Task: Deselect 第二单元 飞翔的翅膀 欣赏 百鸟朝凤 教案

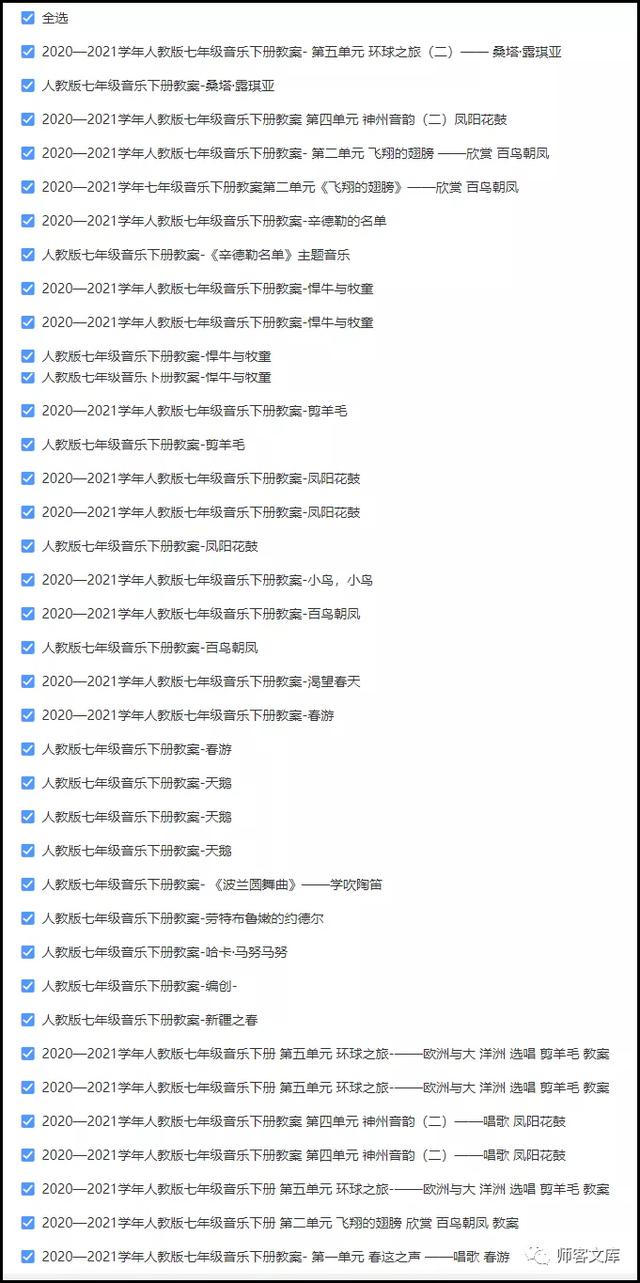Action: click(27, 1223)
